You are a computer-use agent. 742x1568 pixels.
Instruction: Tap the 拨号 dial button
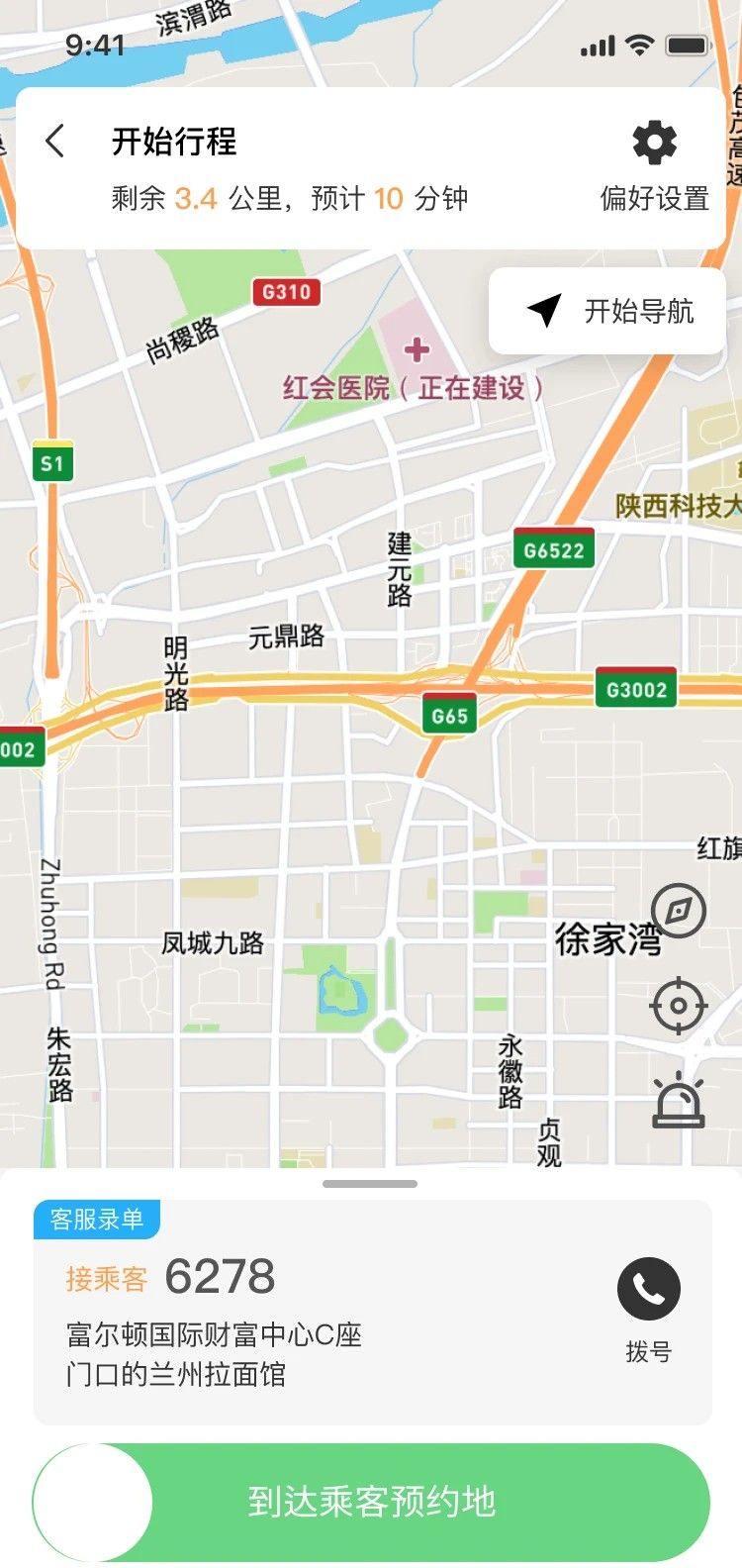pyautogui.click(x=649, y=1349)
